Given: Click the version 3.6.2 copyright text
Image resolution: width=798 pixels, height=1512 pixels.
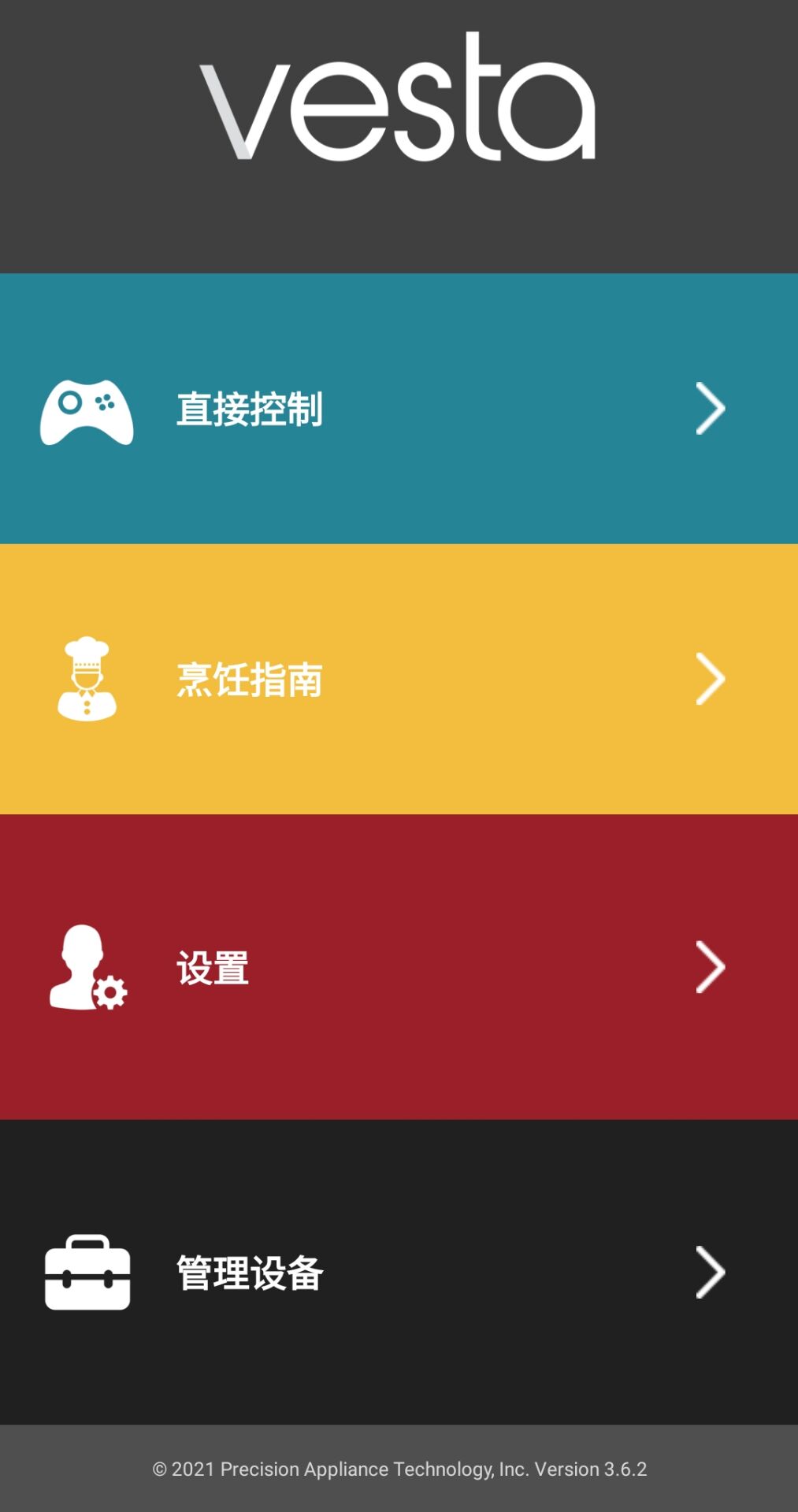Looking at the screenshot, I should pos(399,1469).
